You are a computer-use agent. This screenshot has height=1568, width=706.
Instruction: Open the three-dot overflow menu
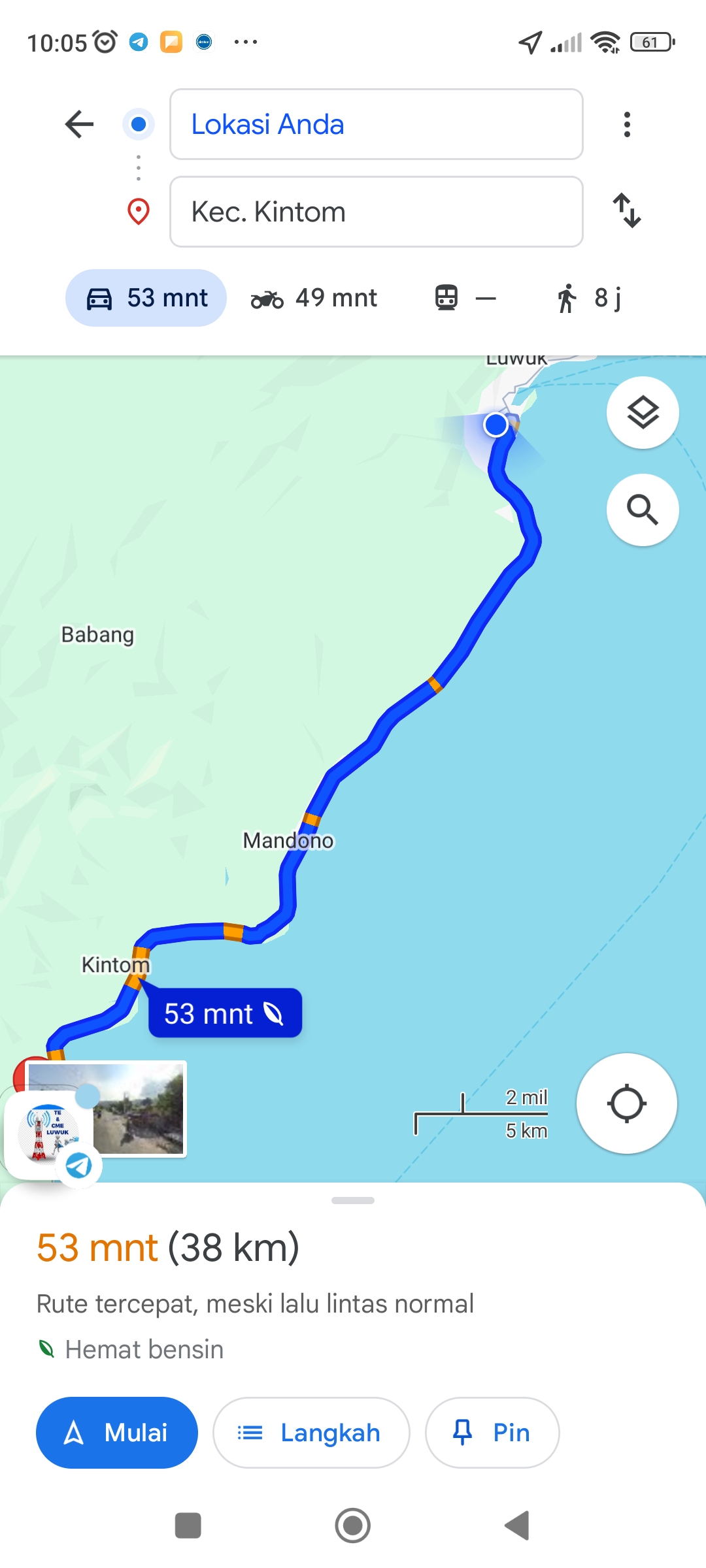tap(627, 124)
